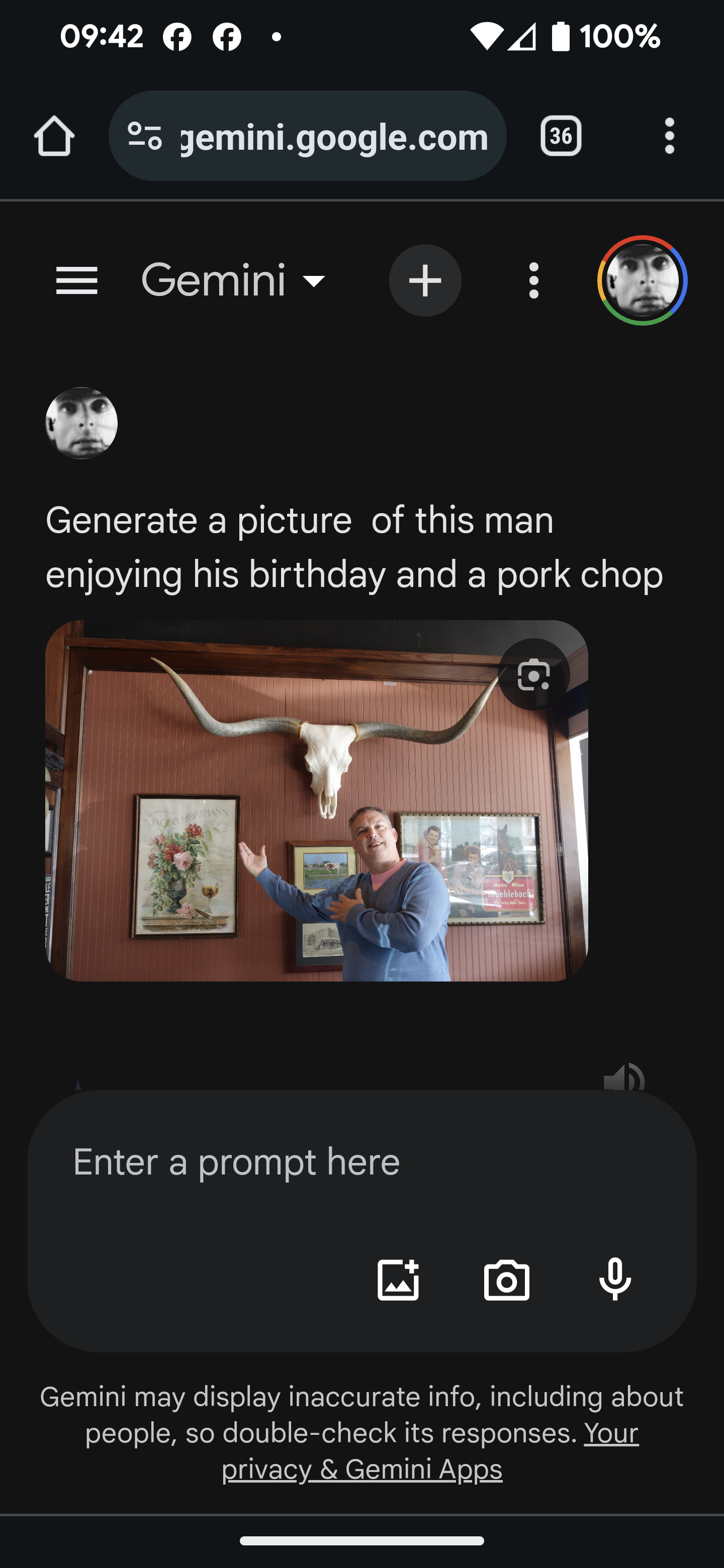Go to the browser home page

click(x=54, y=136)
